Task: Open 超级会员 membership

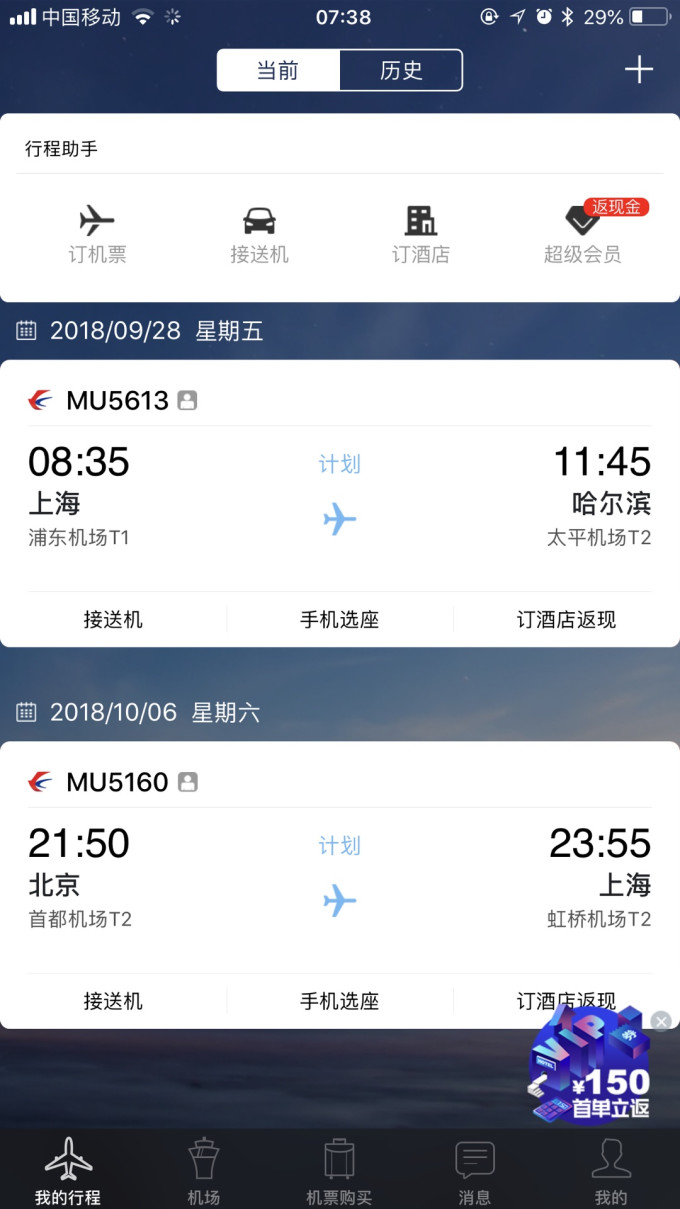Action: [x=582, y=235]
